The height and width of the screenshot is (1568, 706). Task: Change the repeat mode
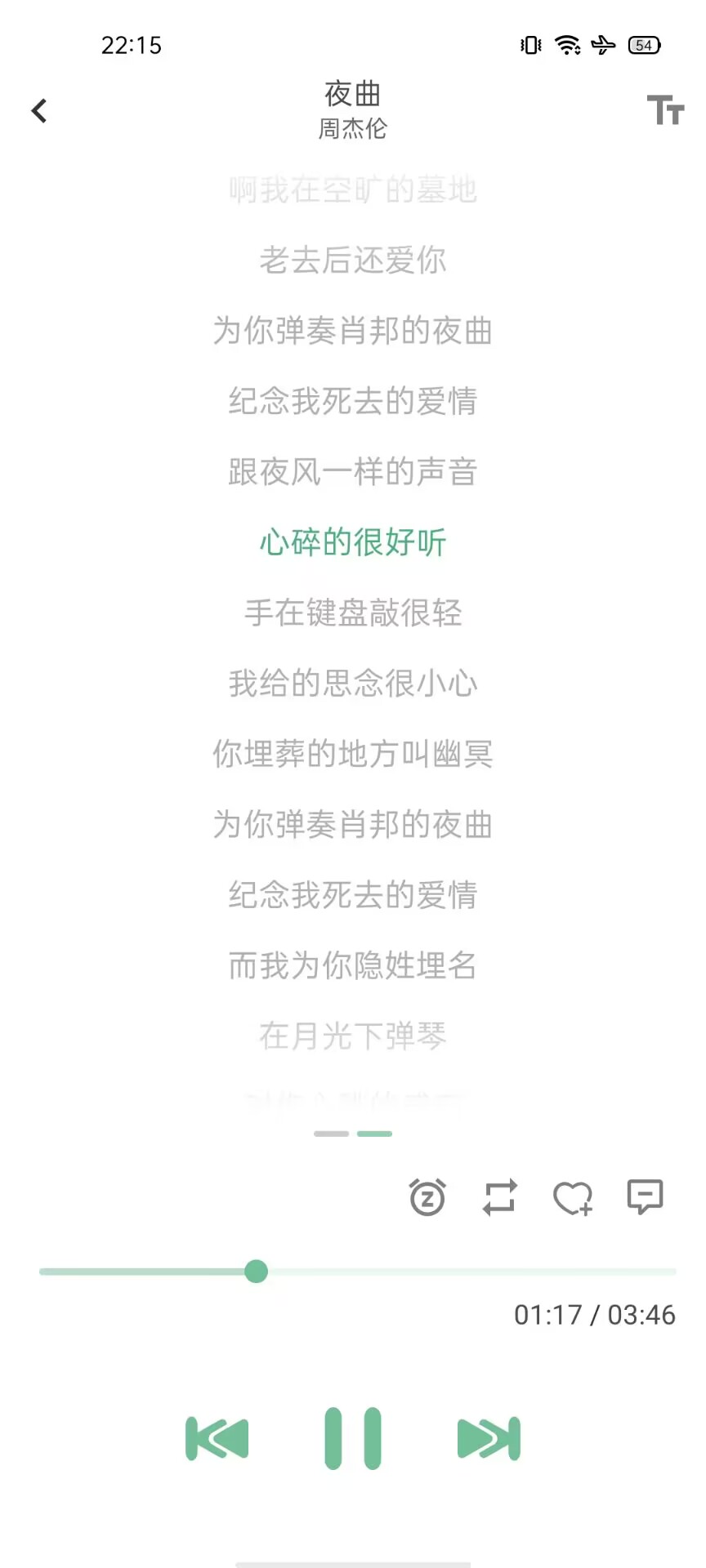tap(499, 1198)
